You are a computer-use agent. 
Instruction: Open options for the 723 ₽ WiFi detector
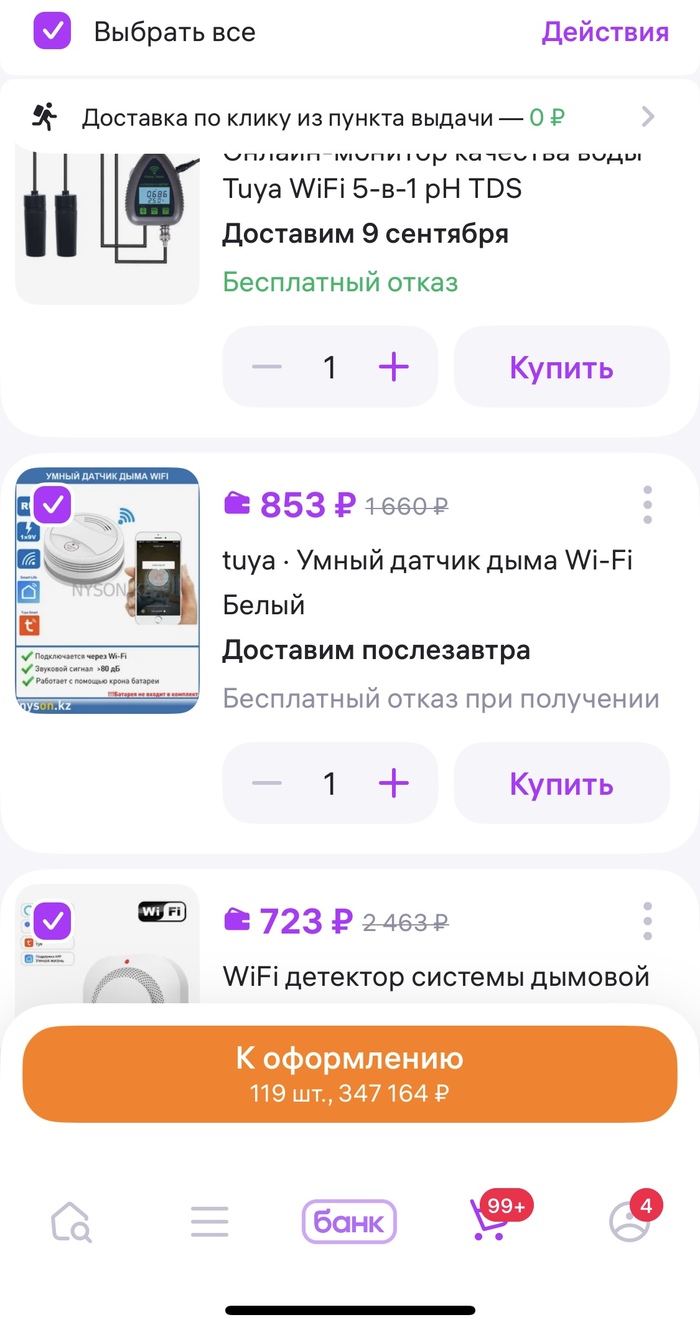pyautogui.click(x=648, y=920)
